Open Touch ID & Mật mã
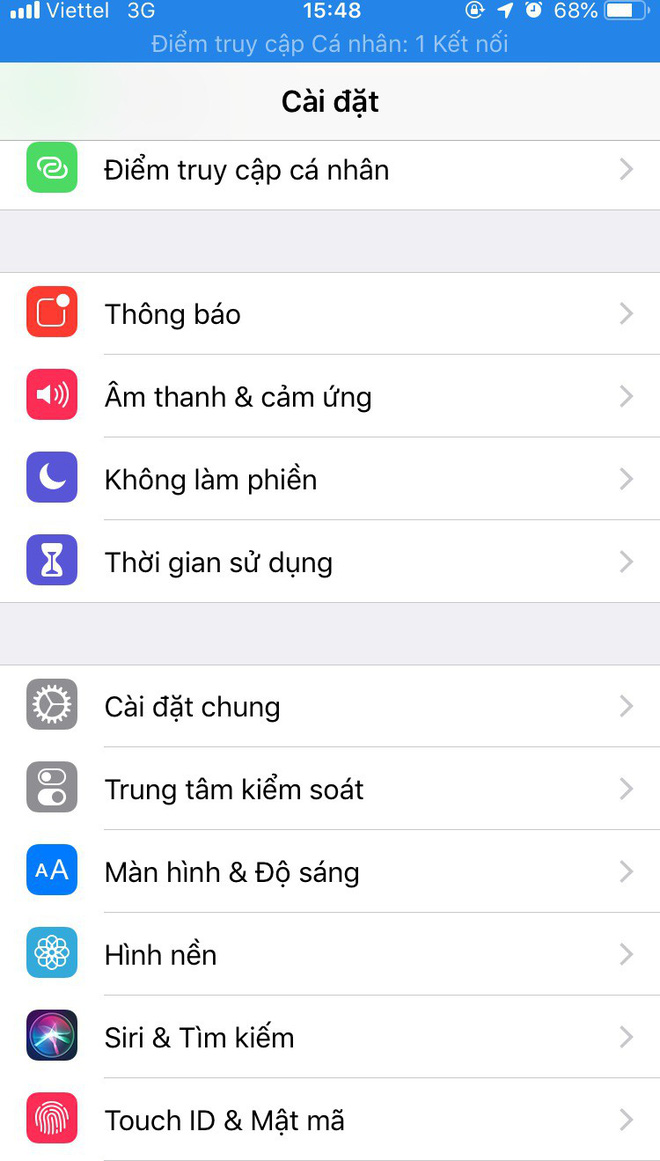Image resolution: width=660 pixels, height=1161 pixels. tap(330, 1120)
